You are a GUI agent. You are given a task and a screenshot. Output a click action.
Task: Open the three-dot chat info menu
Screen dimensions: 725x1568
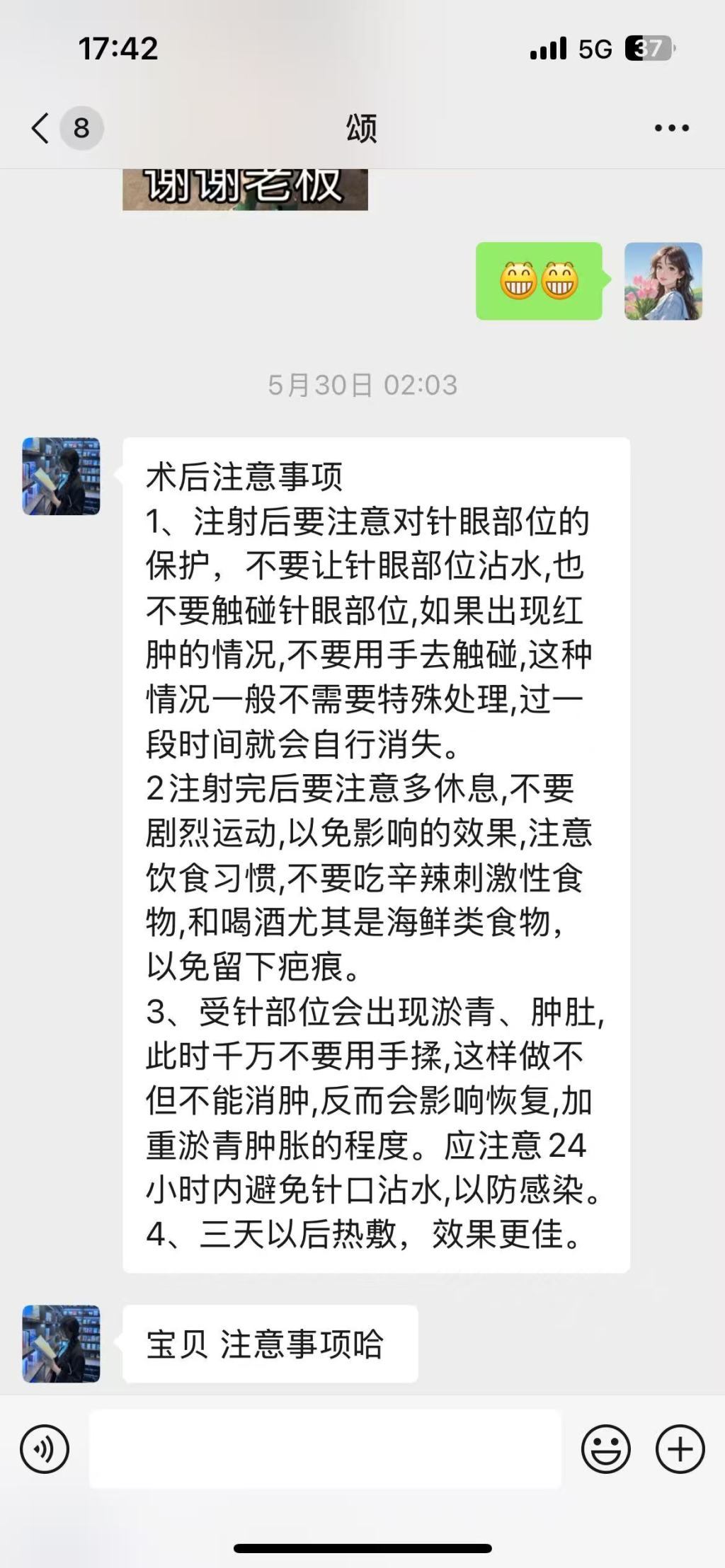pyautogui.click(x=671, y=129)
